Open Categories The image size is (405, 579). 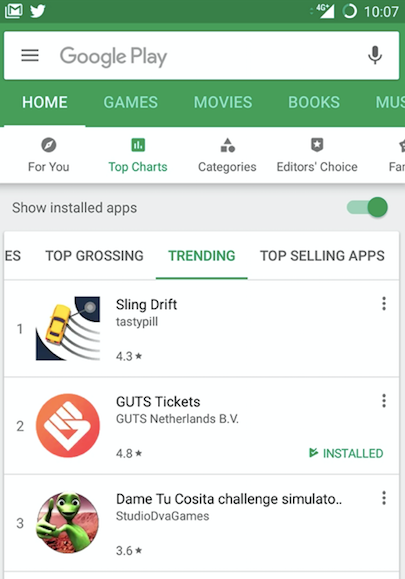[x=227, y=155]
